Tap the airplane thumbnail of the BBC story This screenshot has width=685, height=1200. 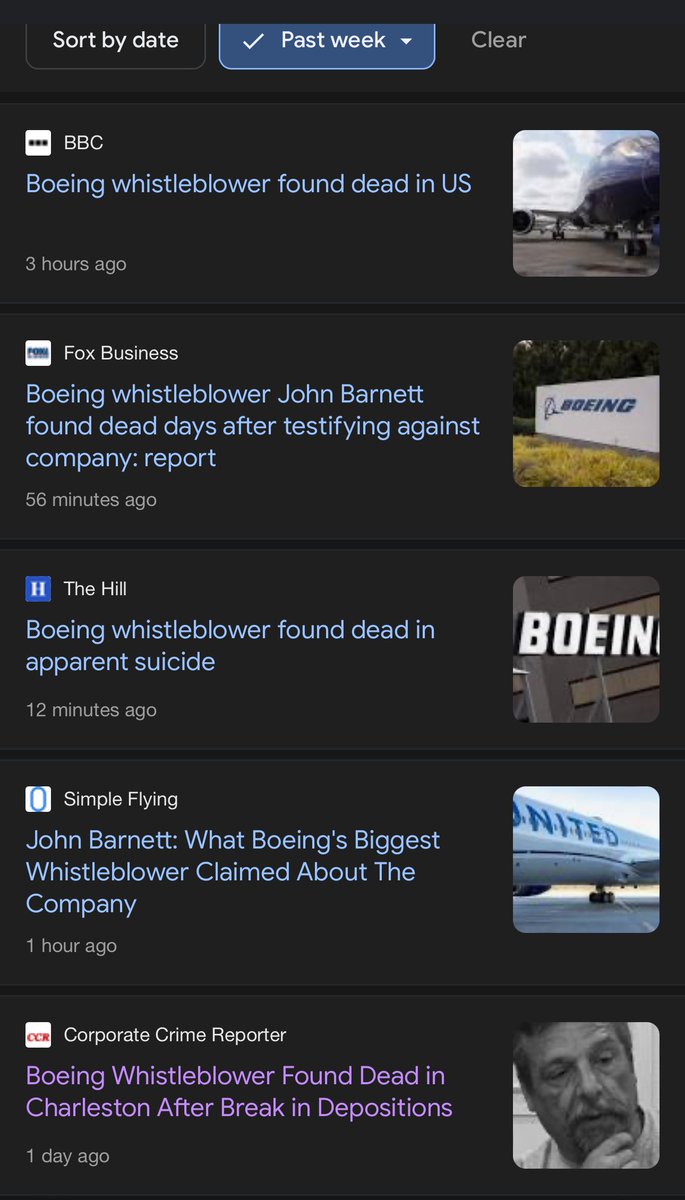coord(586,203)
